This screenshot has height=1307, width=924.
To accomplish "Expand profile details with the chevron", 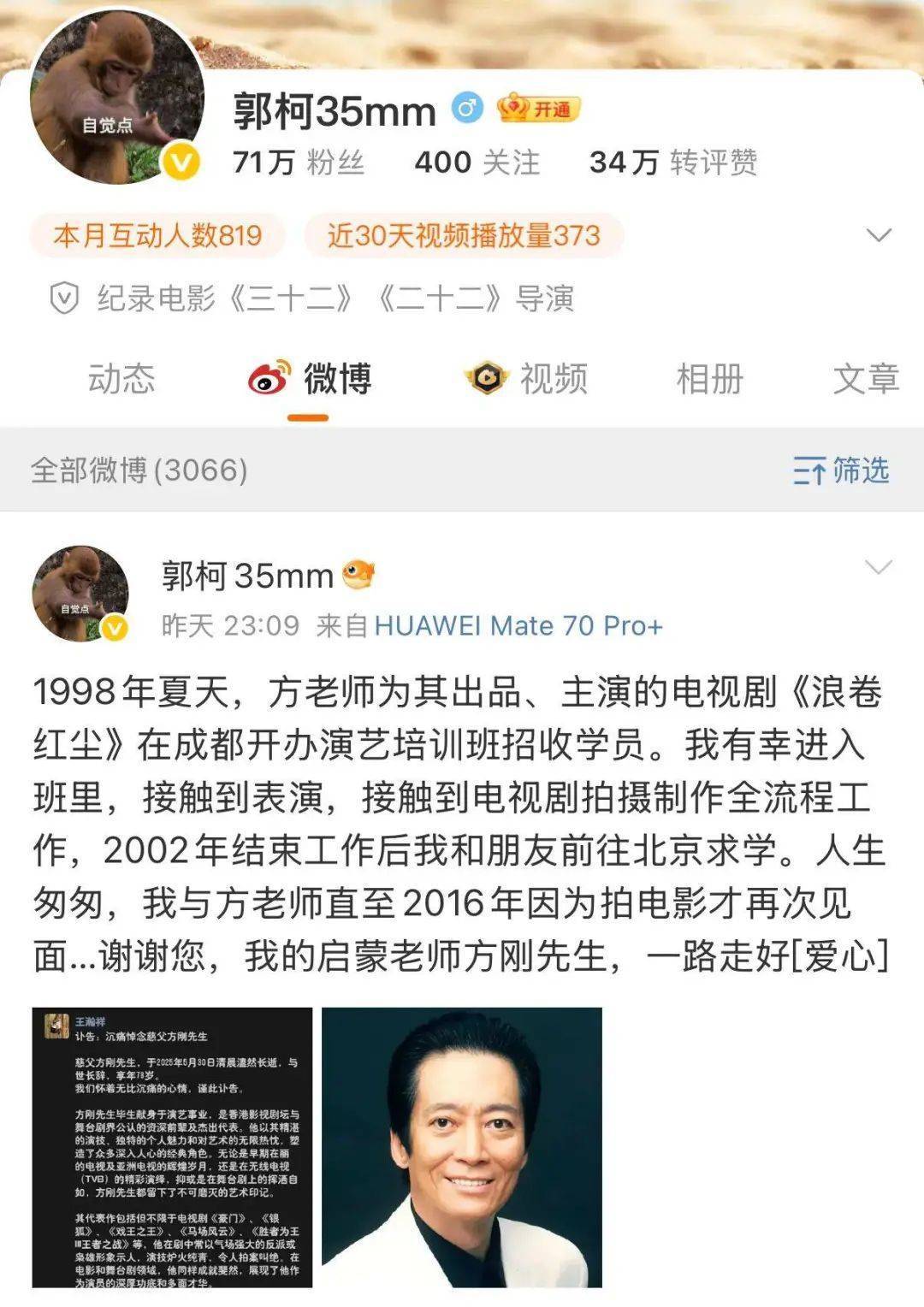I will coord(879,235).
